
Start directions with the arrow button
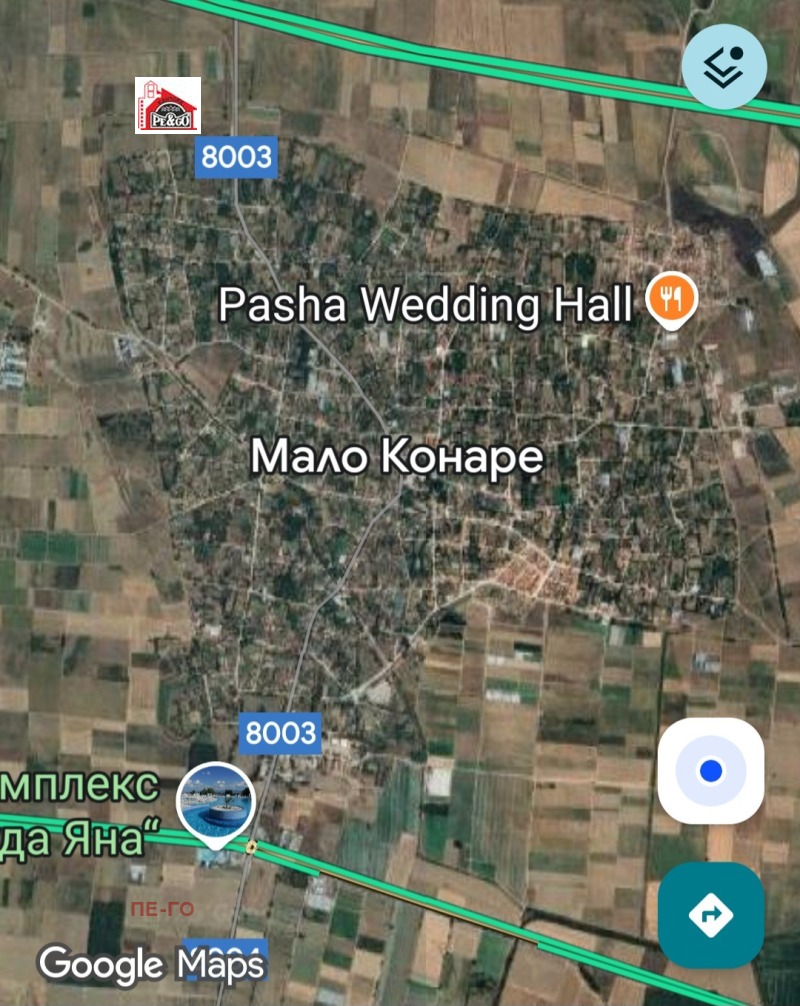(711, 915)
